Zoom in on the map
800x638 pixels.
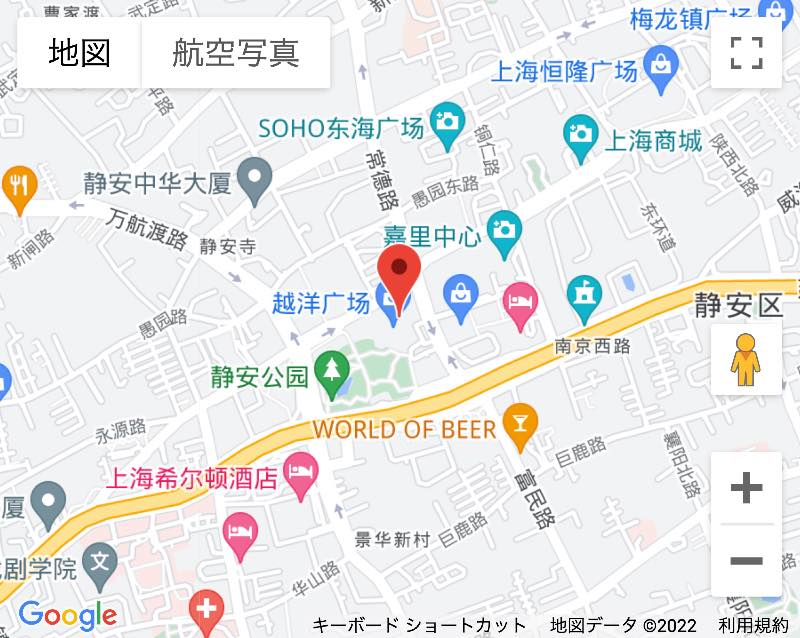tap(746, 488)
